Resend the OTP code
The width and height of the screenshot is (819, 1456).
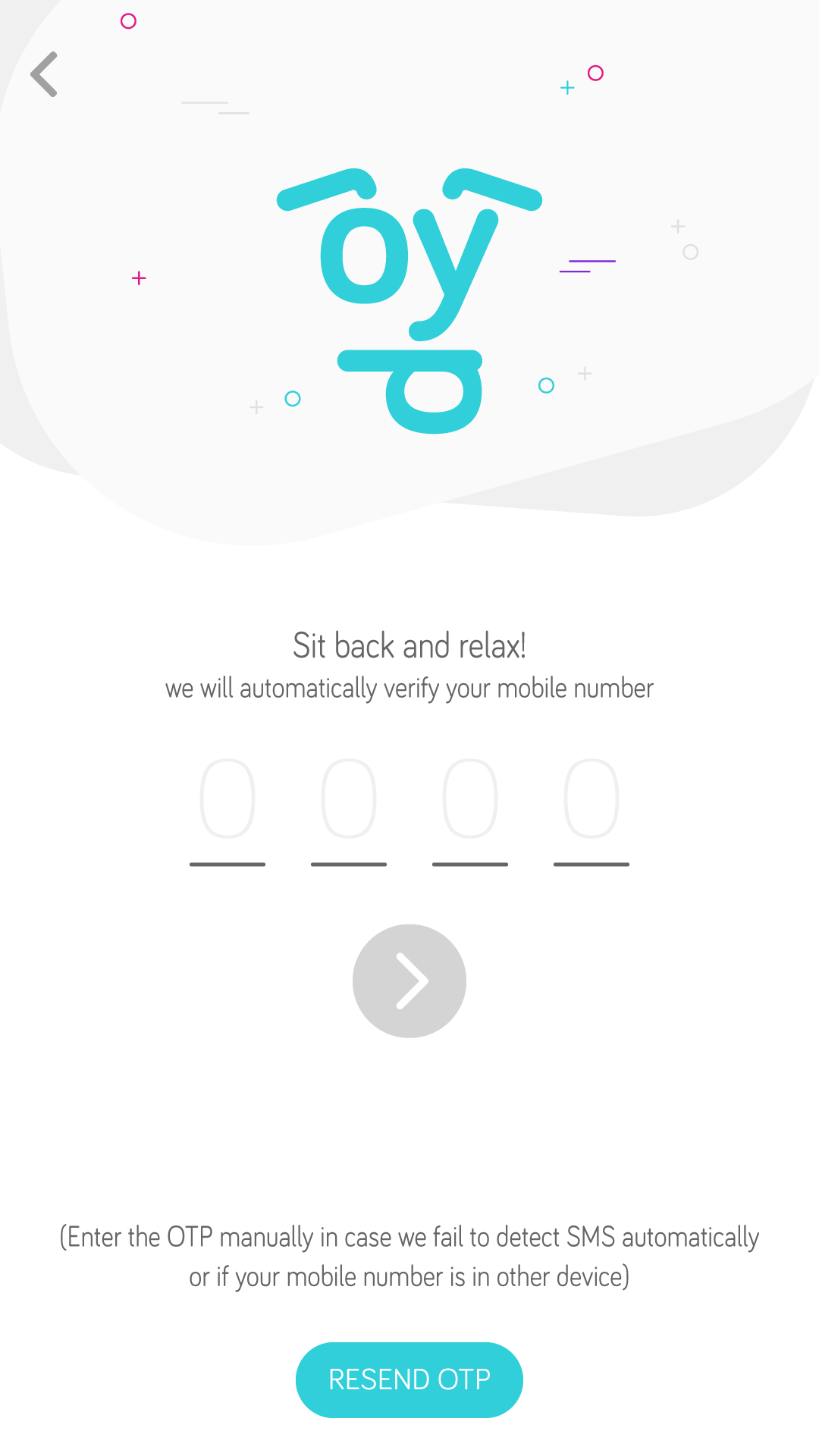409,1379
